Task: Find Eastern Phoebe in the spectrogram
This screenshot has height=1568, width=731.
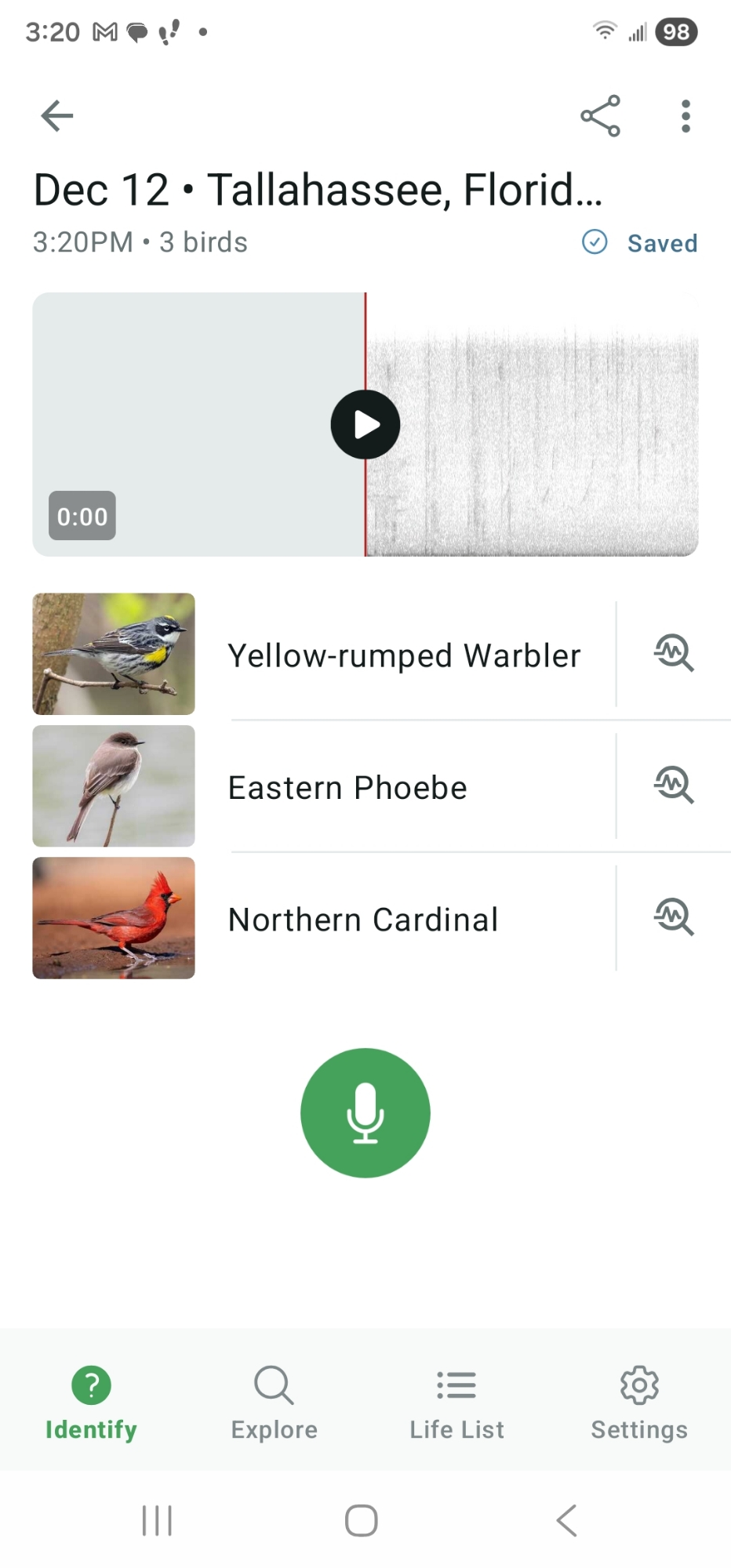Action: tap(674, 786)
